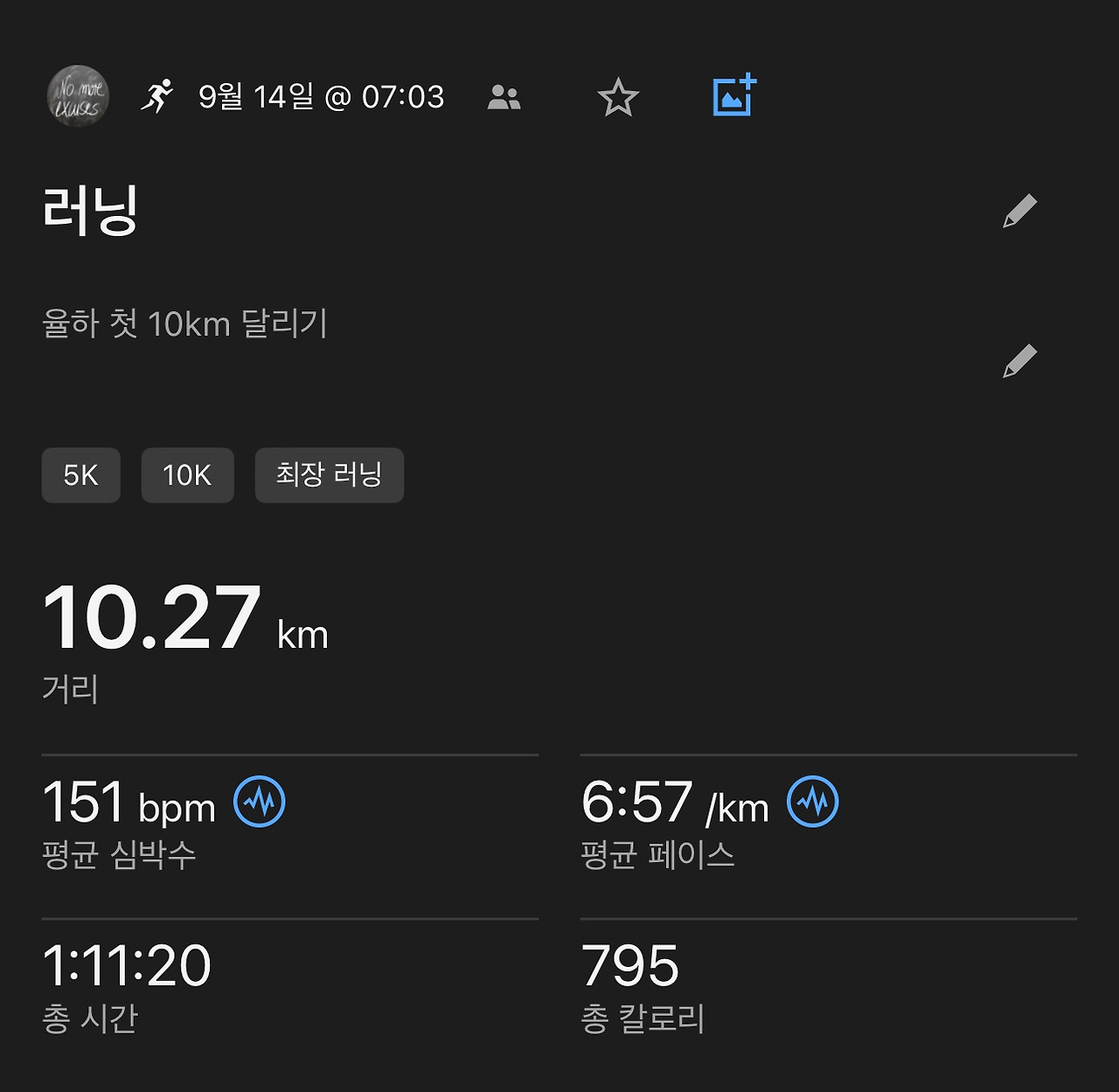Edit the 러닝 activity title
The image size is (1119, 1092).
point(1019,211)
